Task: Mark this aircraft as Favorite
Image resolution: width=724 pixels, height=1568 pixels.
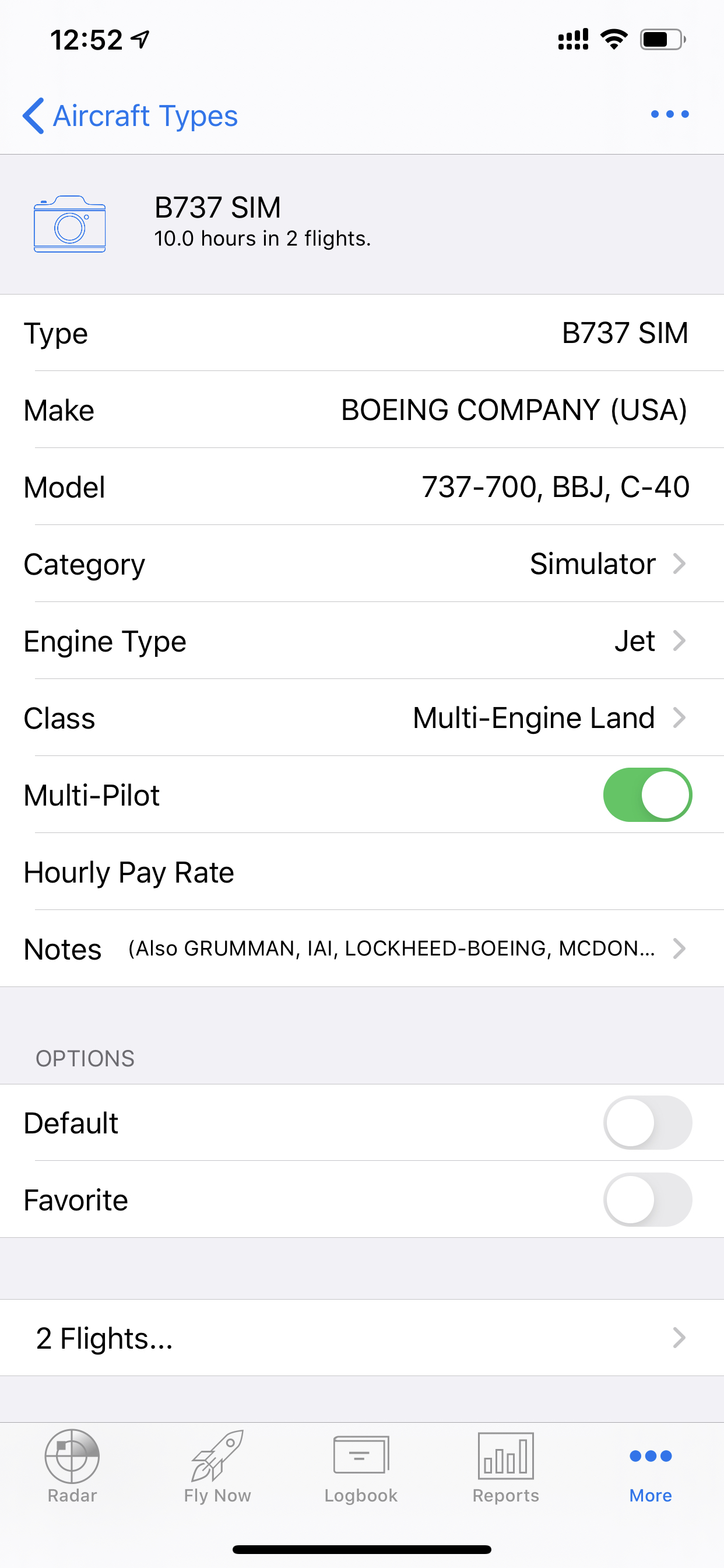Action: coord(647,1200)
